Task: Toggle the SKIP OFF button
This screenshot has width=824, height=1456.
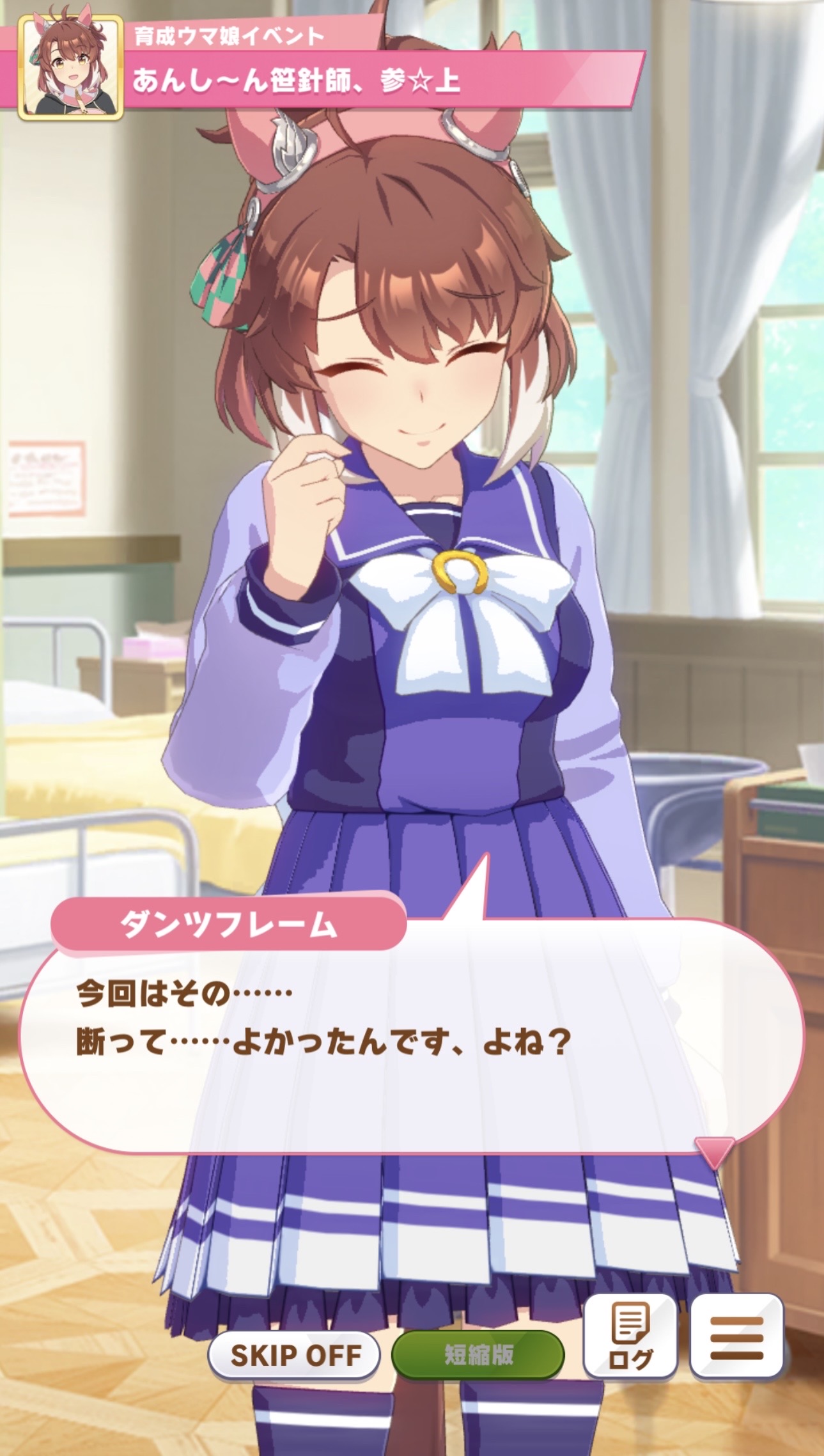Action: coord(295,1355)
